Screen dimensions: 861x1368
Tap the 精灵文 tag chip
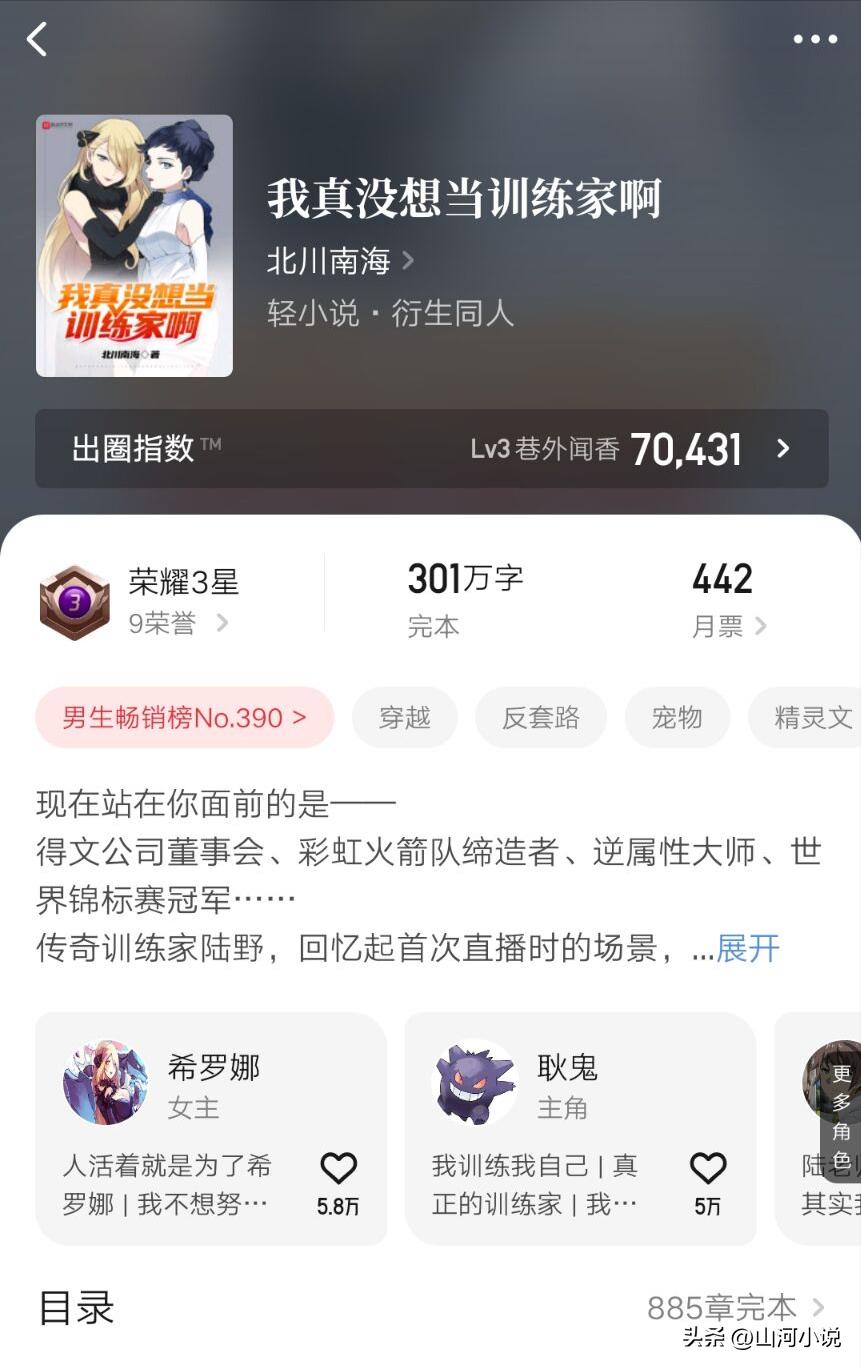coord(810,718)
